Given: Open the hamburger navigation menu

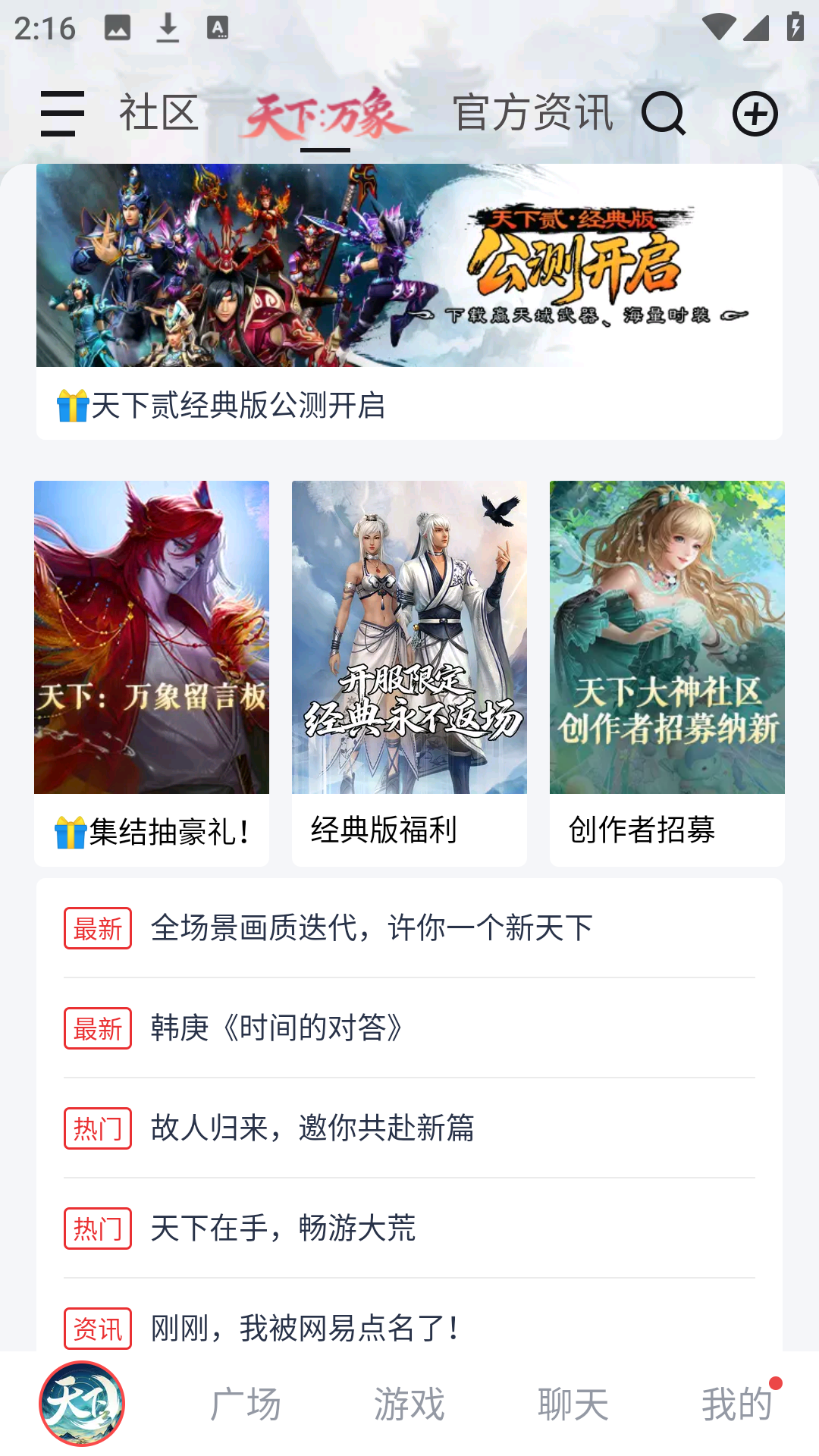Looking at the screenshot, I should click(60, 112).
